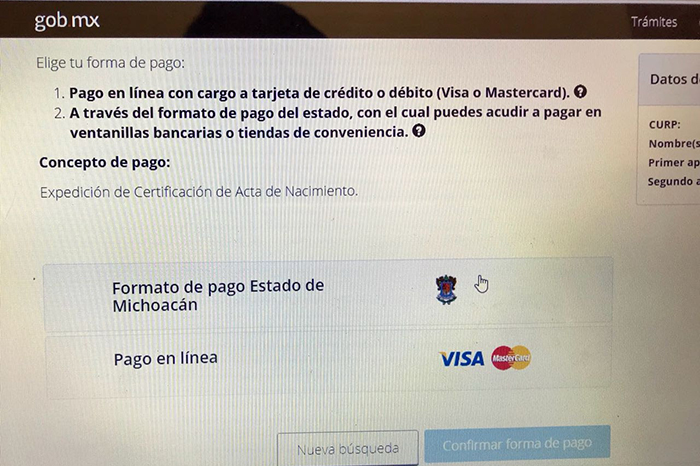Choose Pago en línea with Visa/Mastercard
The width and height of the screenshot is (700, 466).
click(x=327, y=358)
